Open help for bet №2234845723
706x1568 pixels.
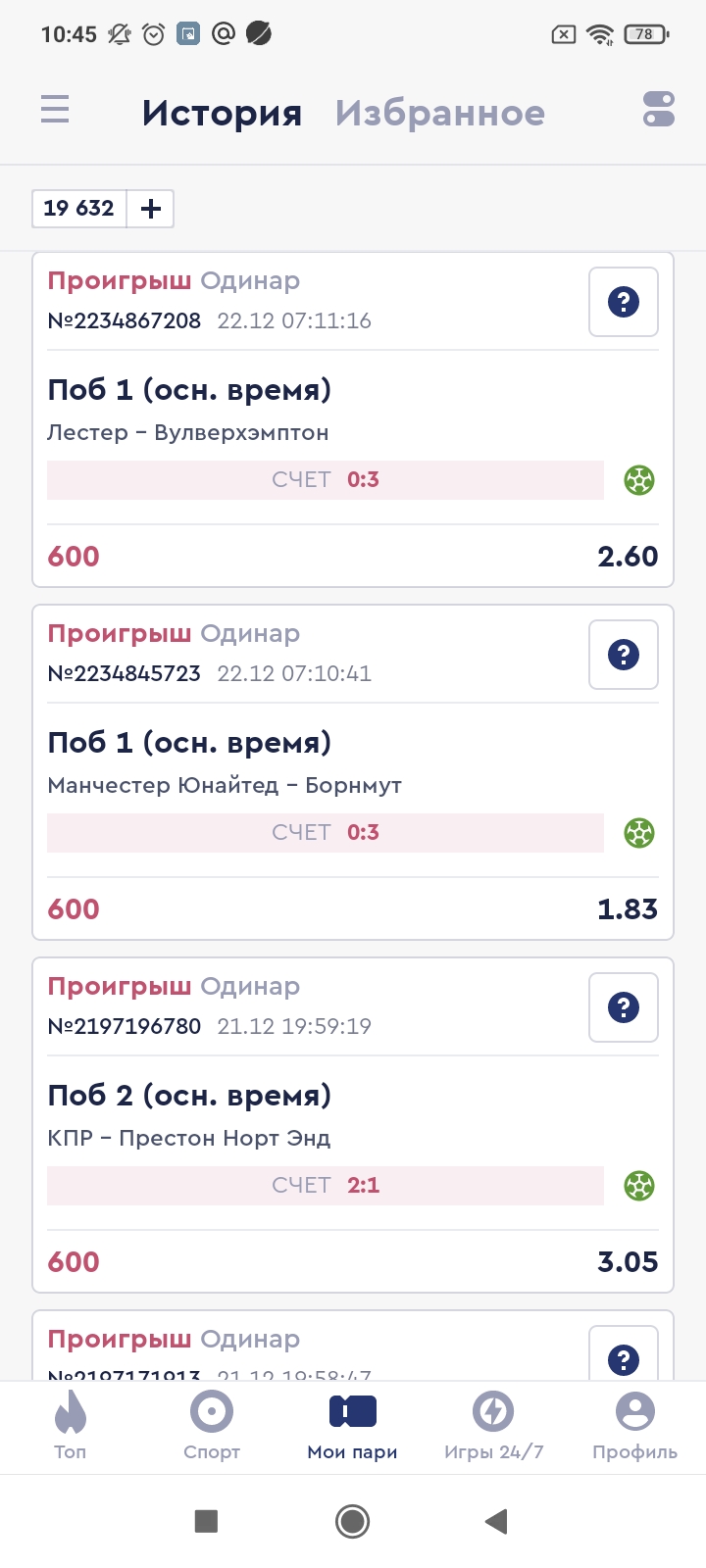[x=623, y=655]
